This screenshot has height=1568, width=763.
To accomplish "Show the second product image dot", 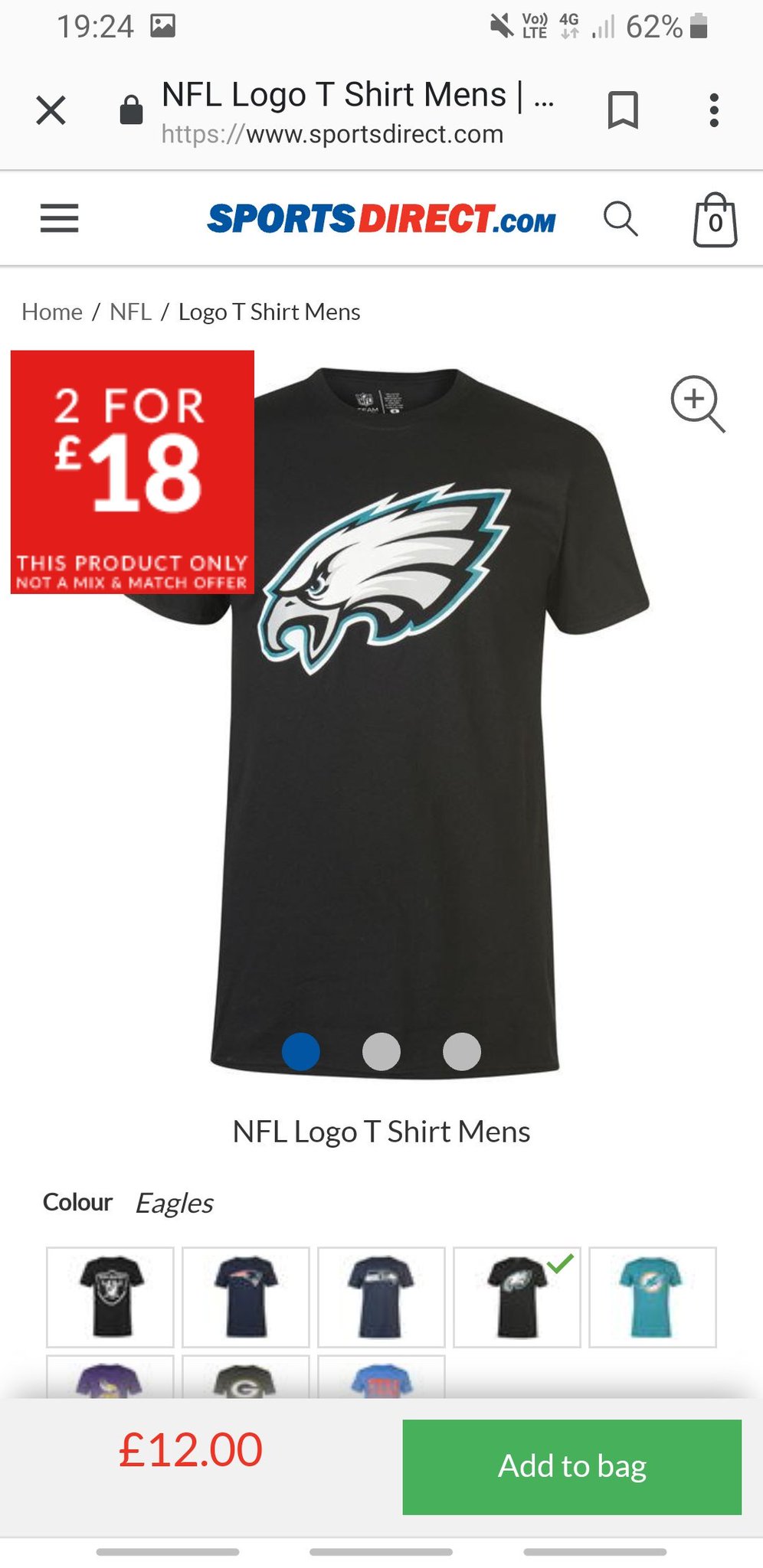I will (x=381, y=1051).
